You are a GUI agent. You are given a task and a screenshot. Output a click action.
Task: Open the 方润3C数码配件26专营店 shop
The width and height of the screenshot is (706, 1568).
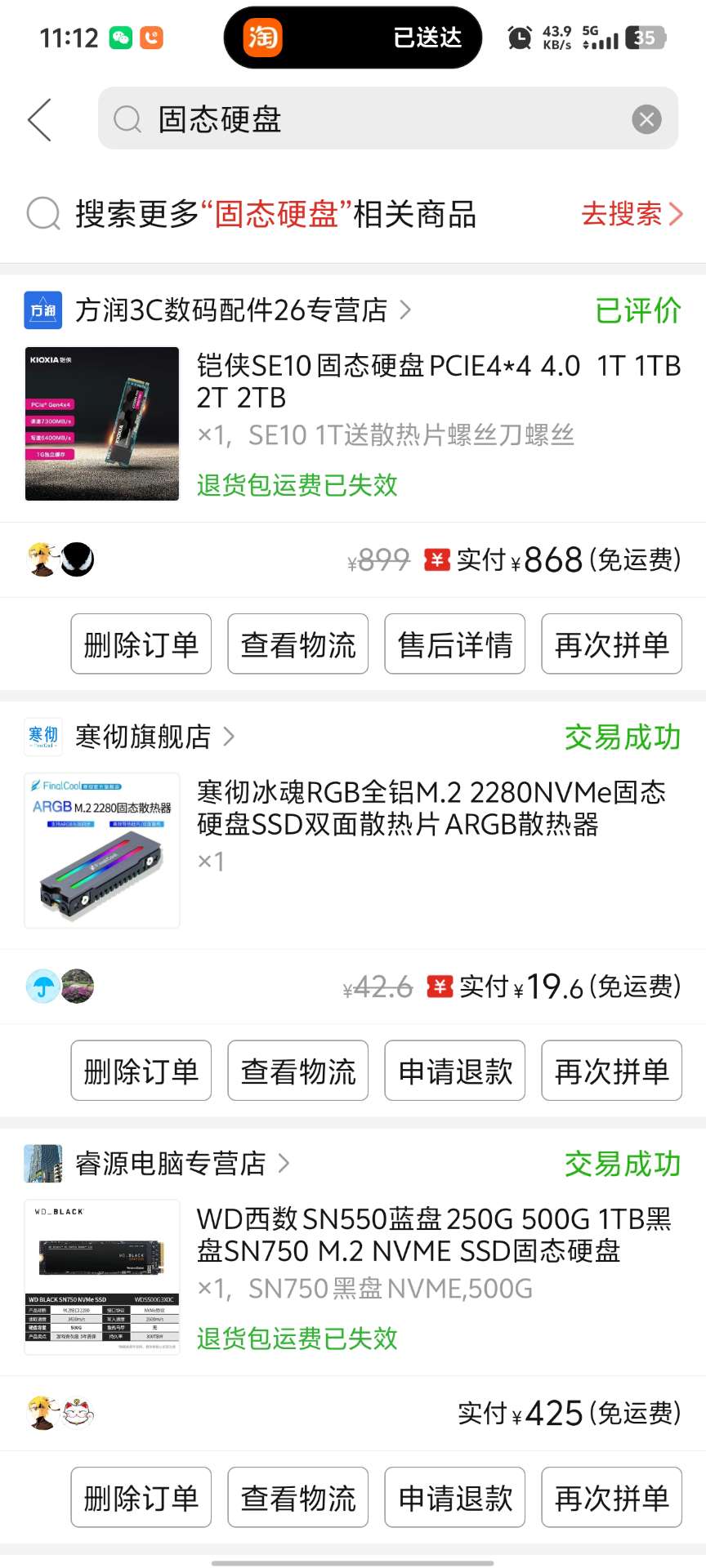pyautogui.click(x=231, y=310)
